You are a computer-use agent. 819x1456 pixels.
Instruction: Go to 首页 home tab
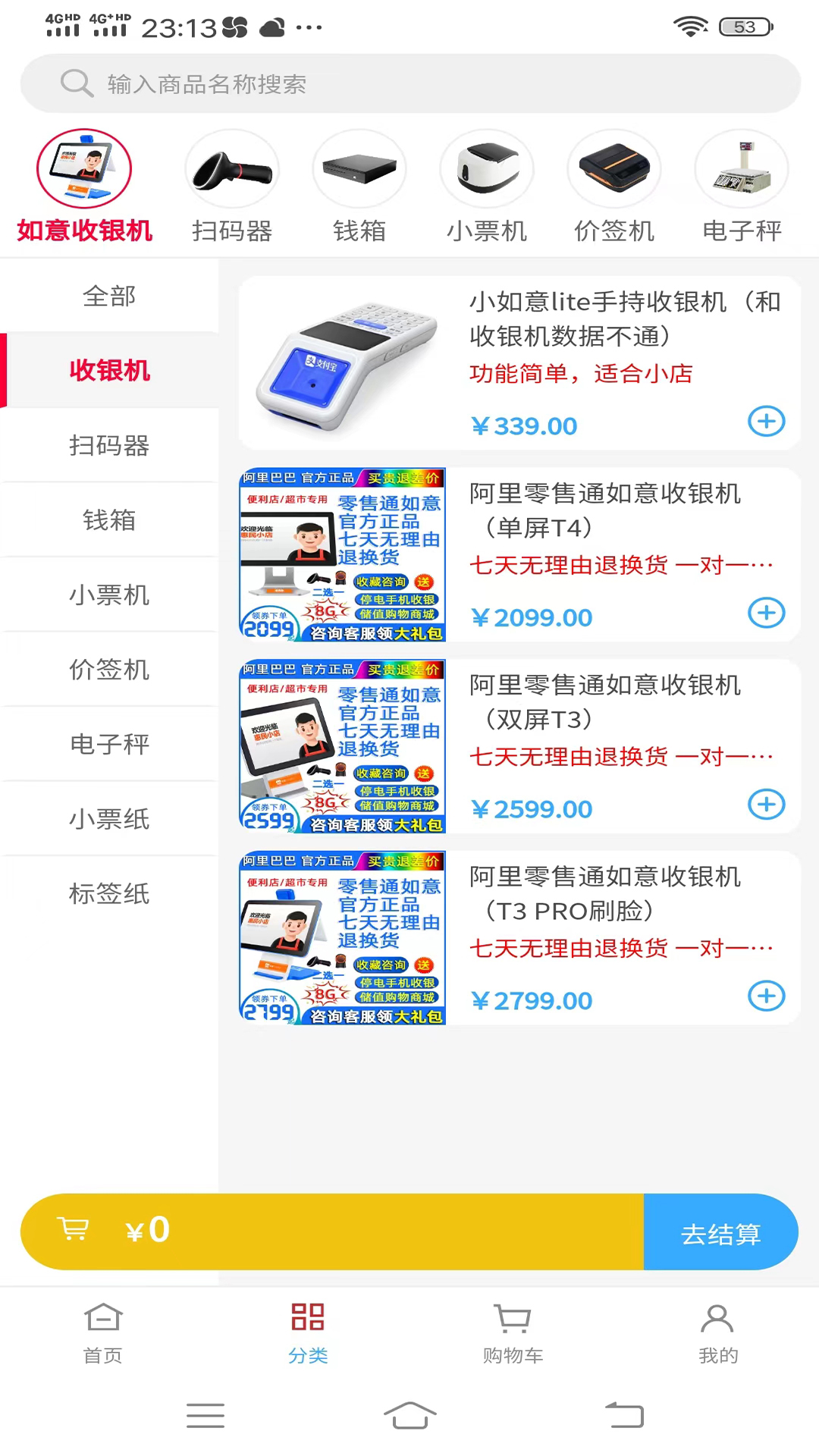coord(102,1326)
